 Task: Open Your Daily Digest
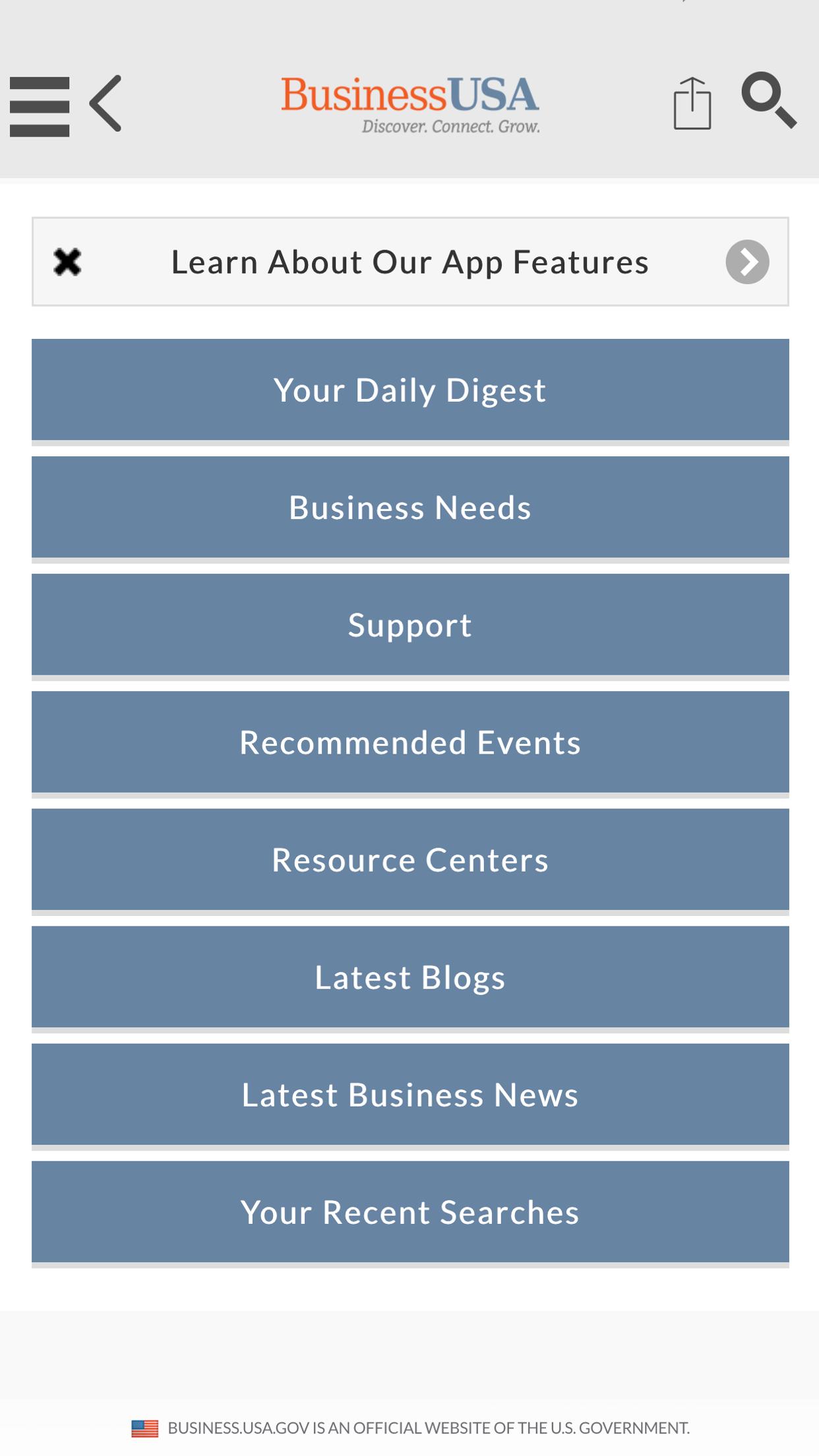coord(409,390)
